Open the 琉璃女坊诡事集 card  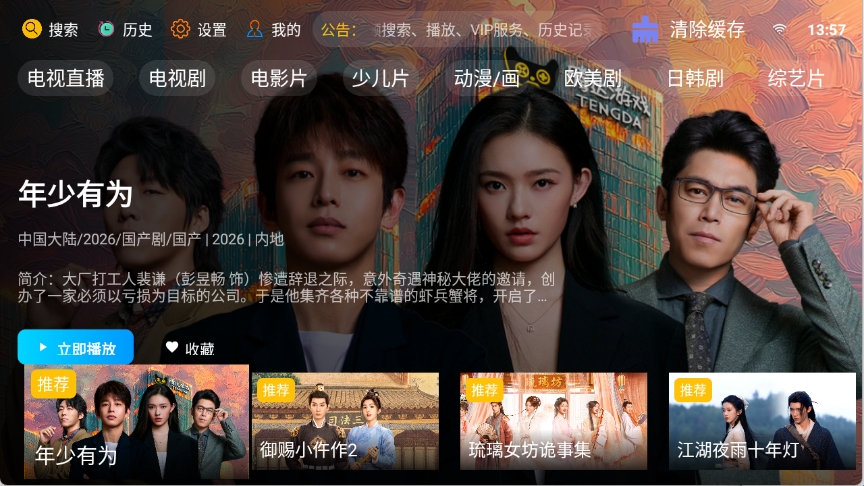click(x=553, y=422)
